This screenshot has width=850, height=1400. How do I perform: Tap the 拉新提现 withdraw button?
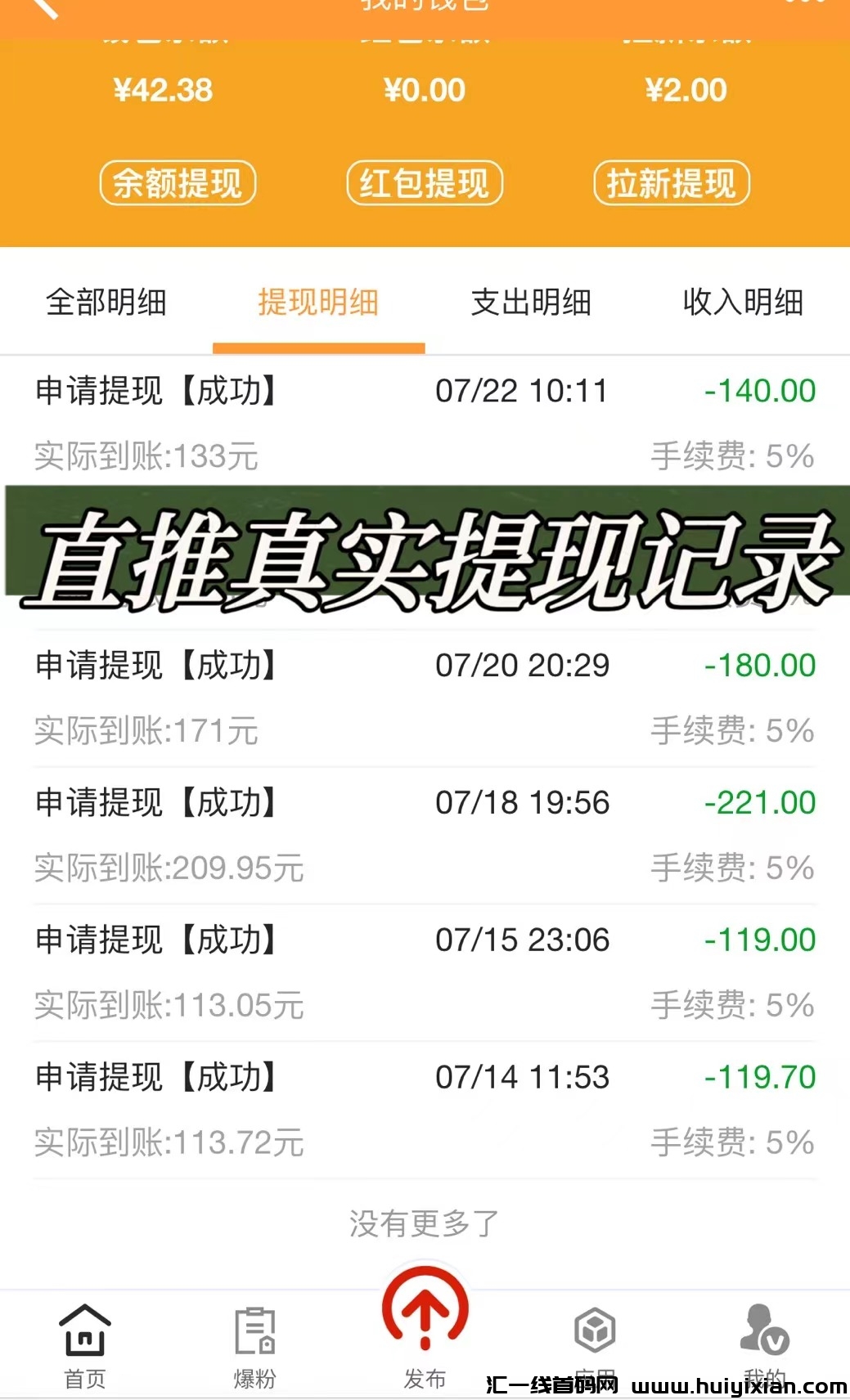671,182
